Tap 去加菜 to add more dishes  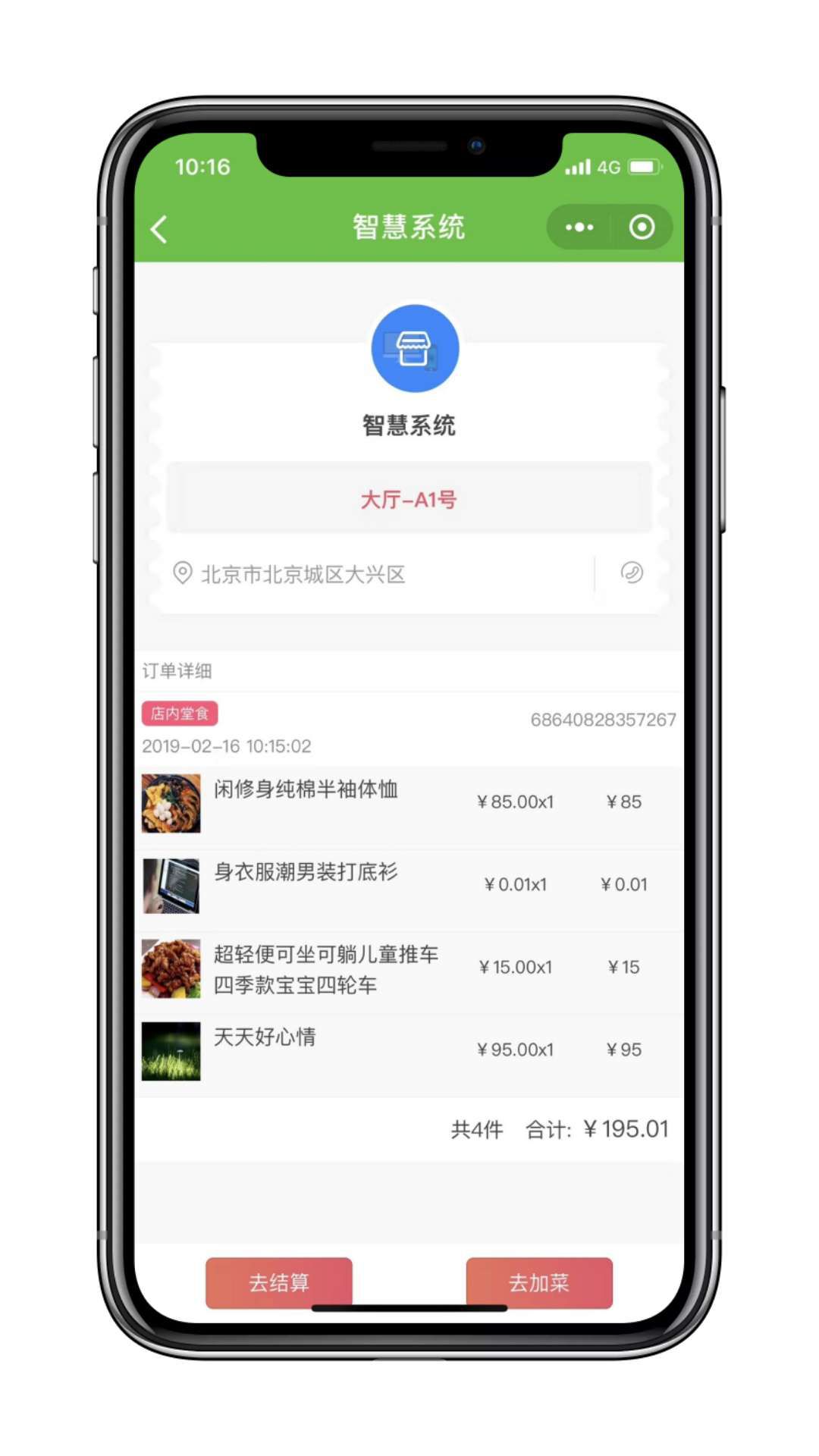coord(538,1282)
